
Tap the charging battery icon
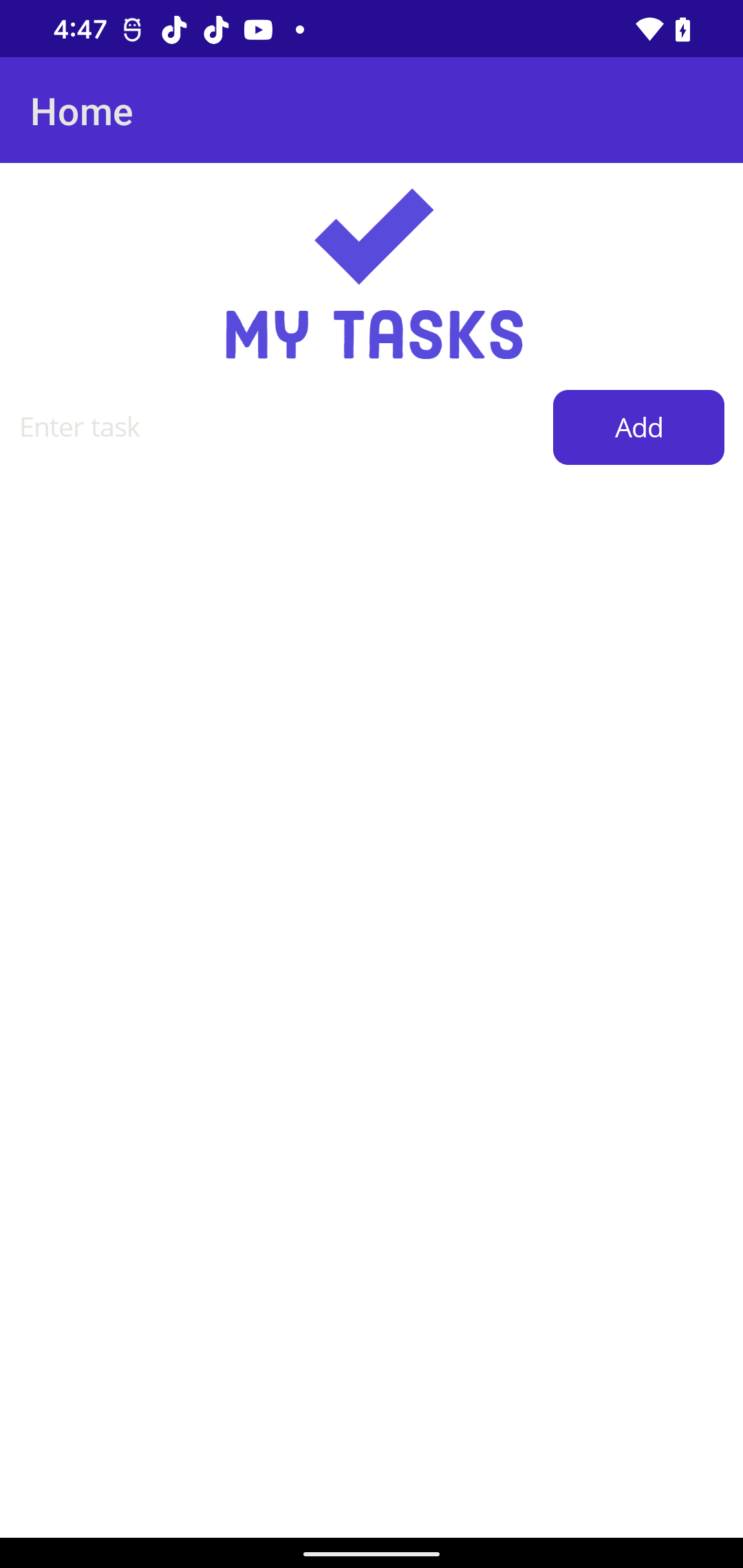pyautogui.click(x=682, y=29)
